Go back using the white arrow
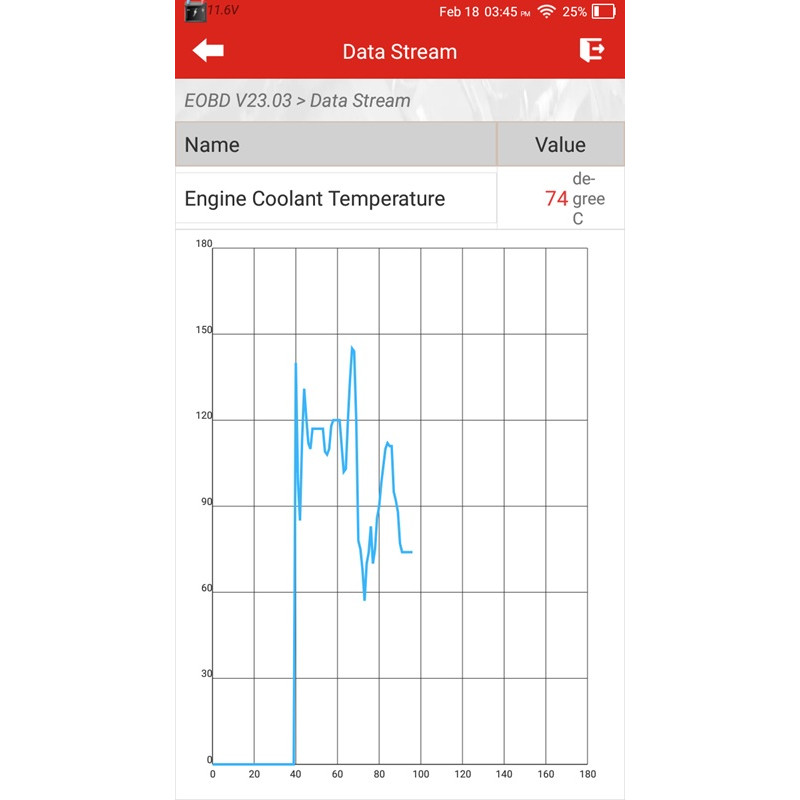This screenshot has height=800, width=800. click(x=209, y=51)
